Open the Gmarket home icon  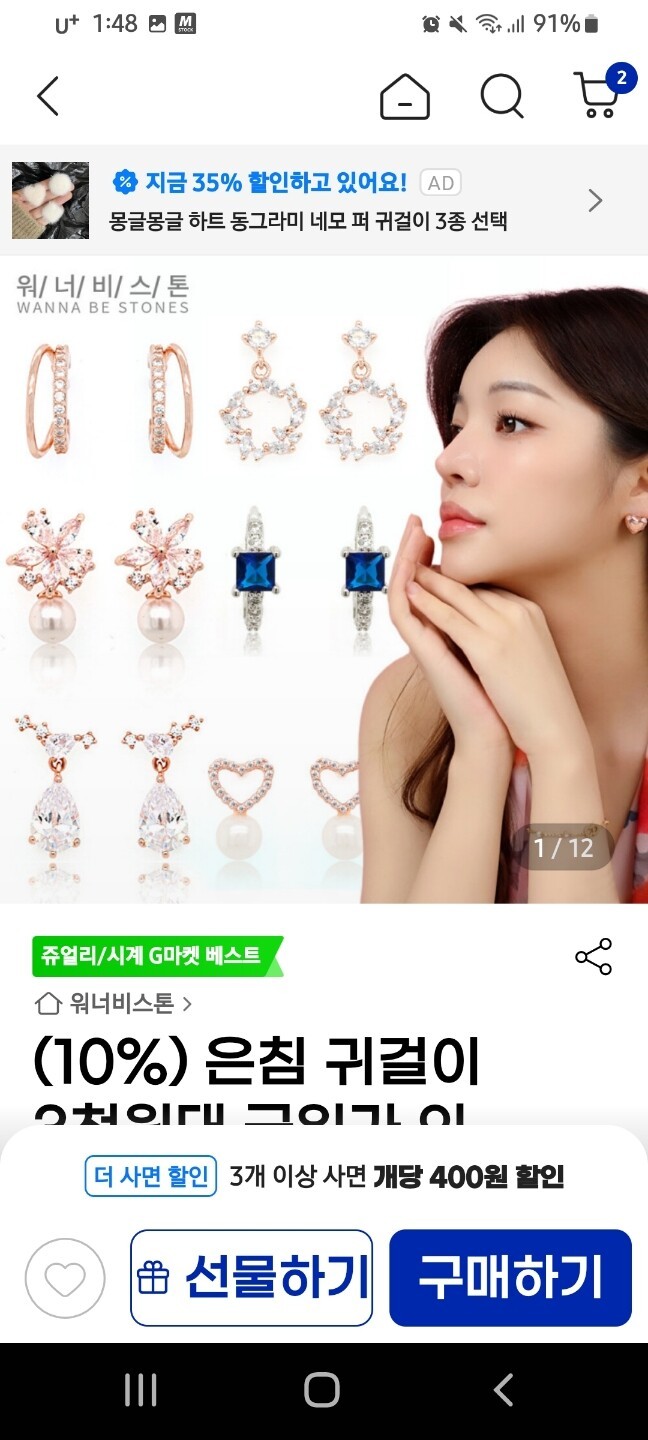tap(404, 97)
